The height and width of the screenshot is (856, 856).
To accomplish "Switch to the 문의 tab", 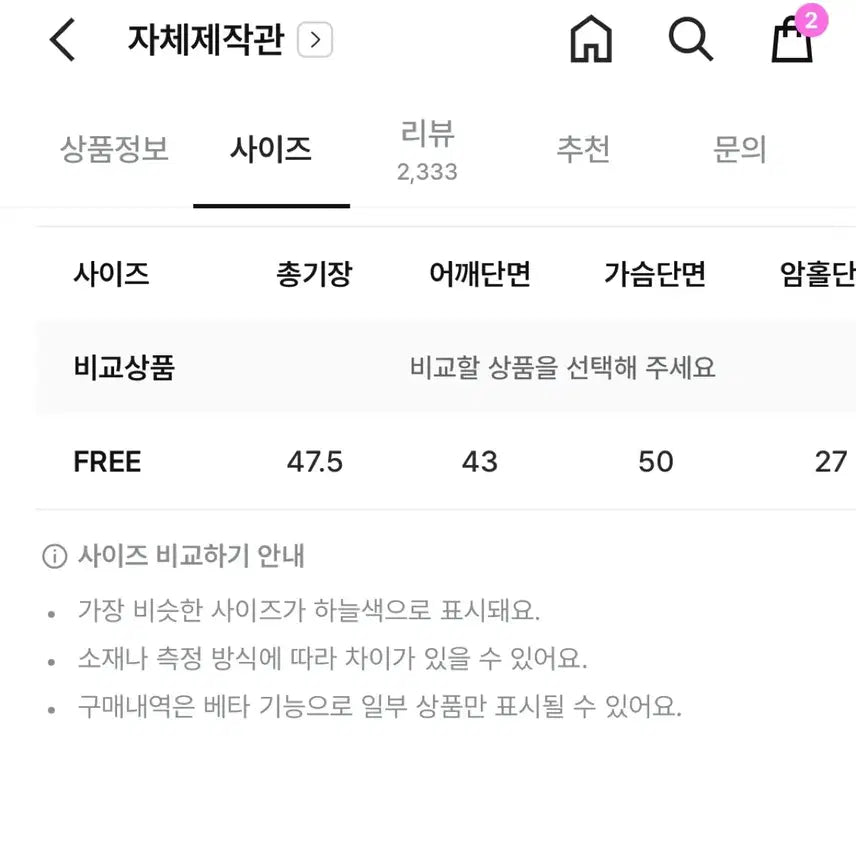I will tap(739, 150).
